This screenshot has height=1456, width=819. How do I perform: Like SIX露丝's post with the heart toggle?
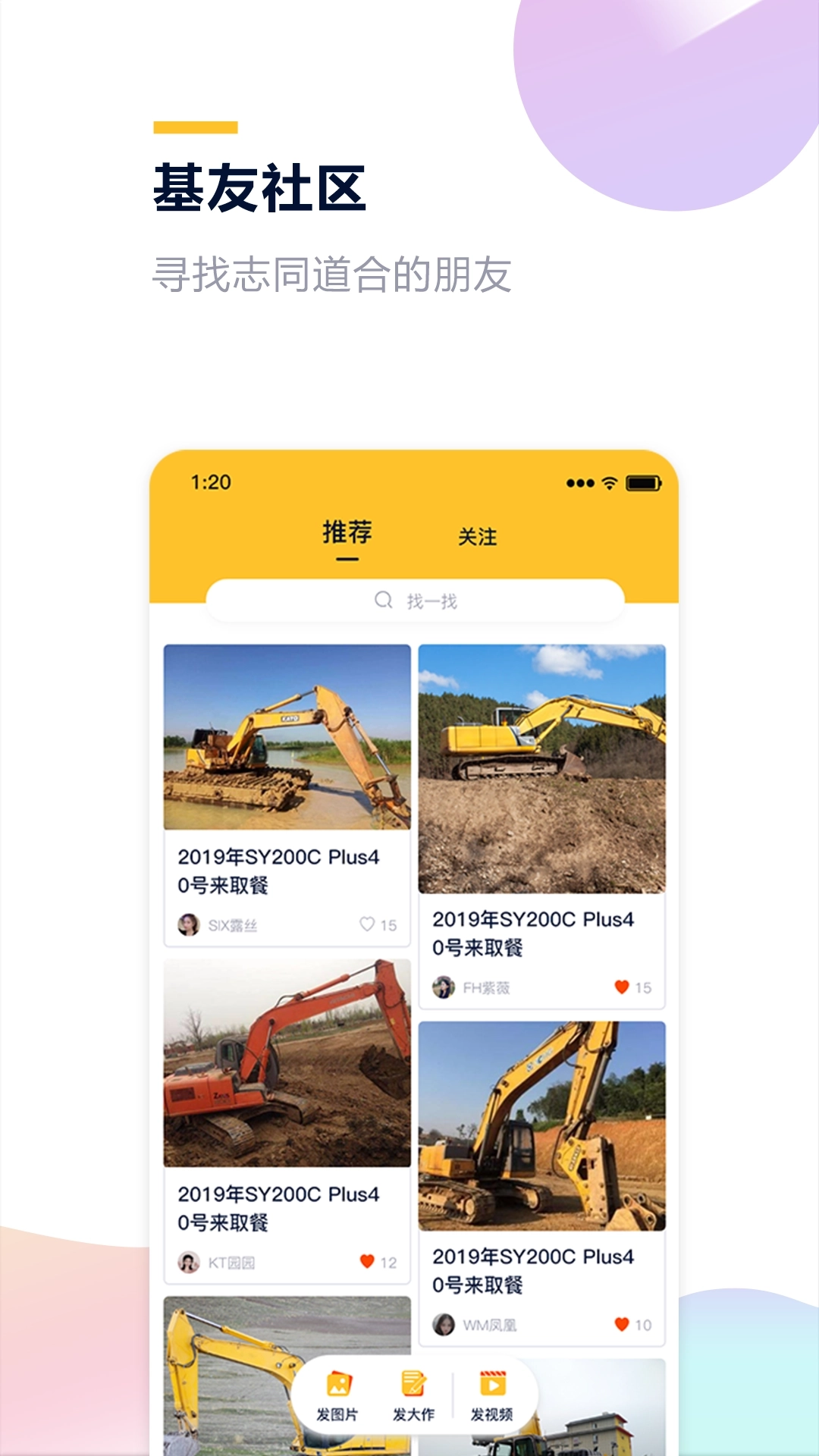pyautogui.click(x=368, y=923)
